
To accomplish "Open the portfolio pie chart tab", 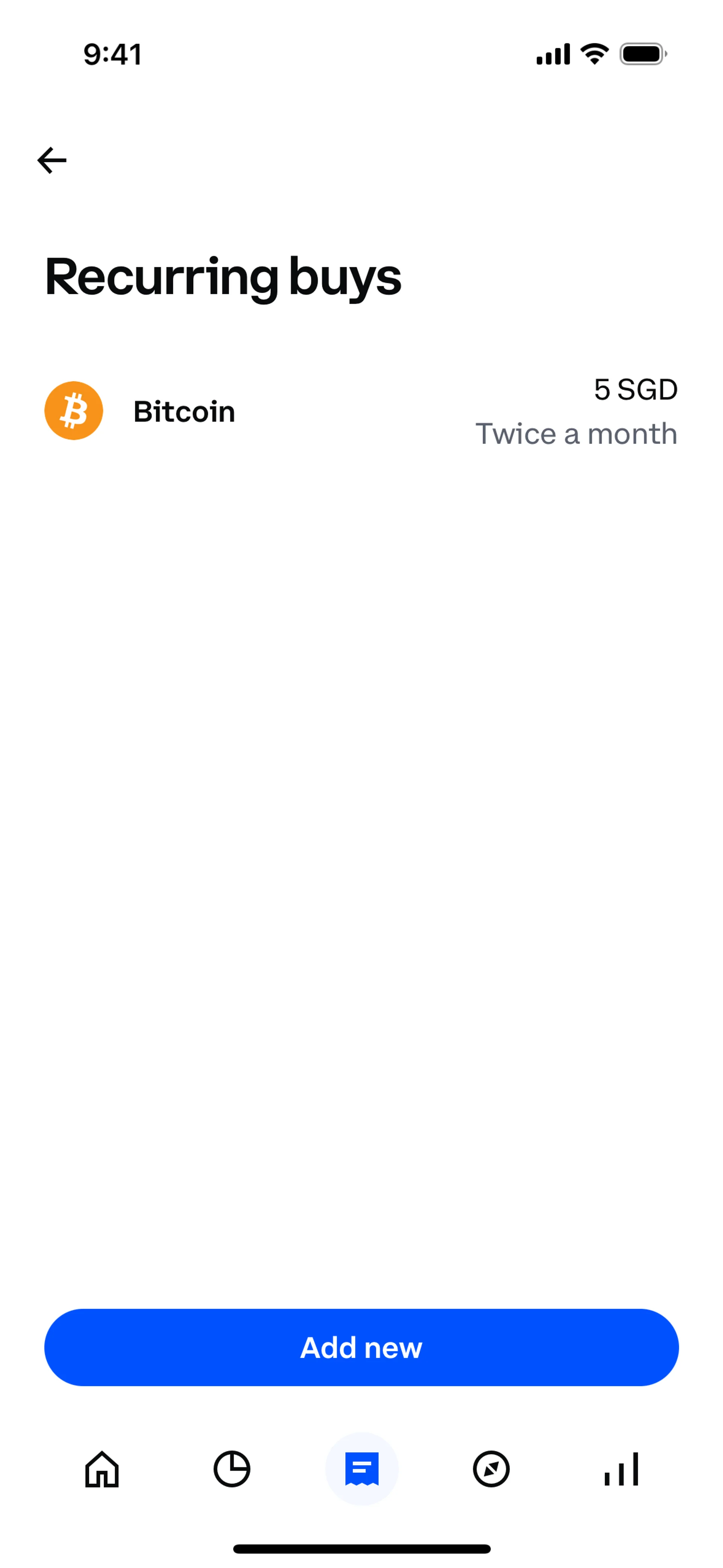I will pos(232,1469).
